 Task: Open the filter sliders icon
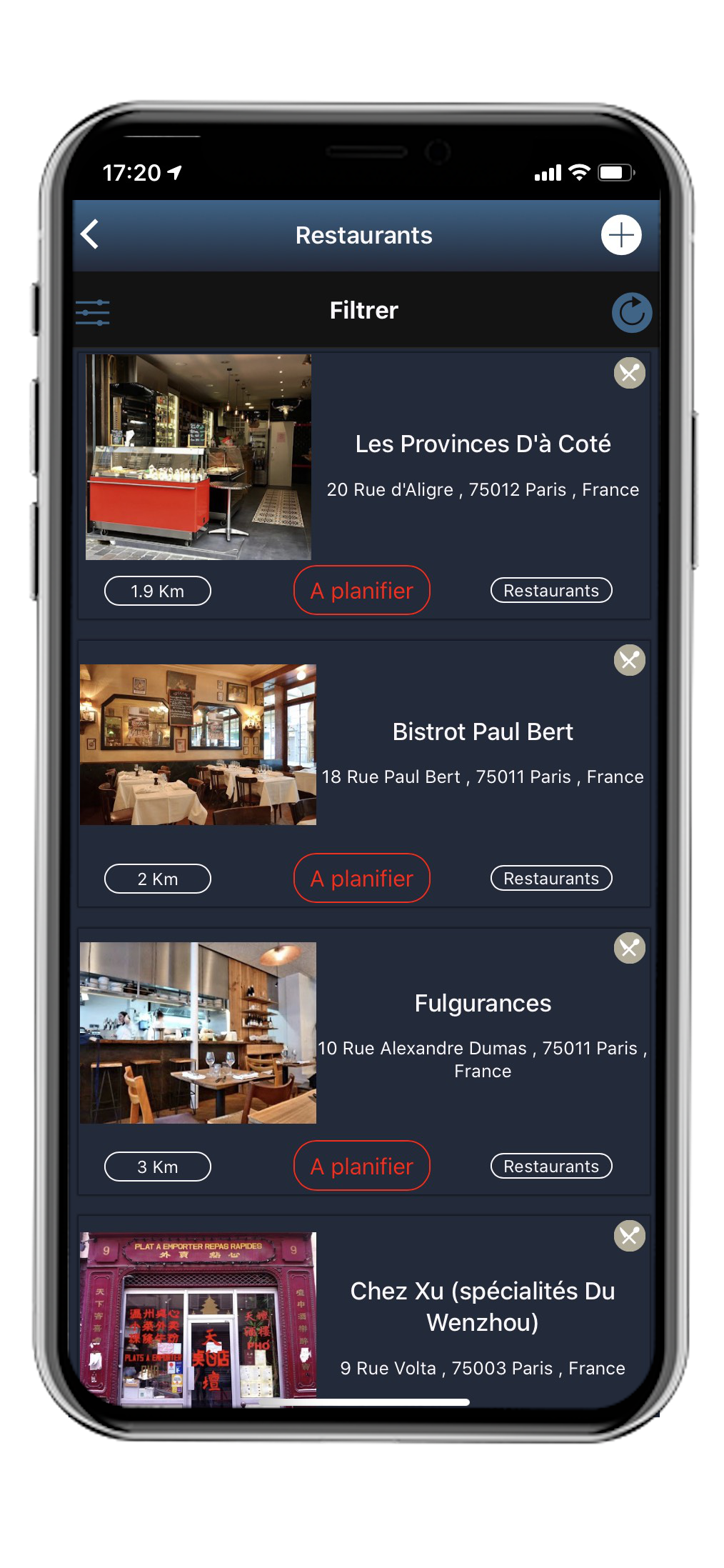pos(93,312)
